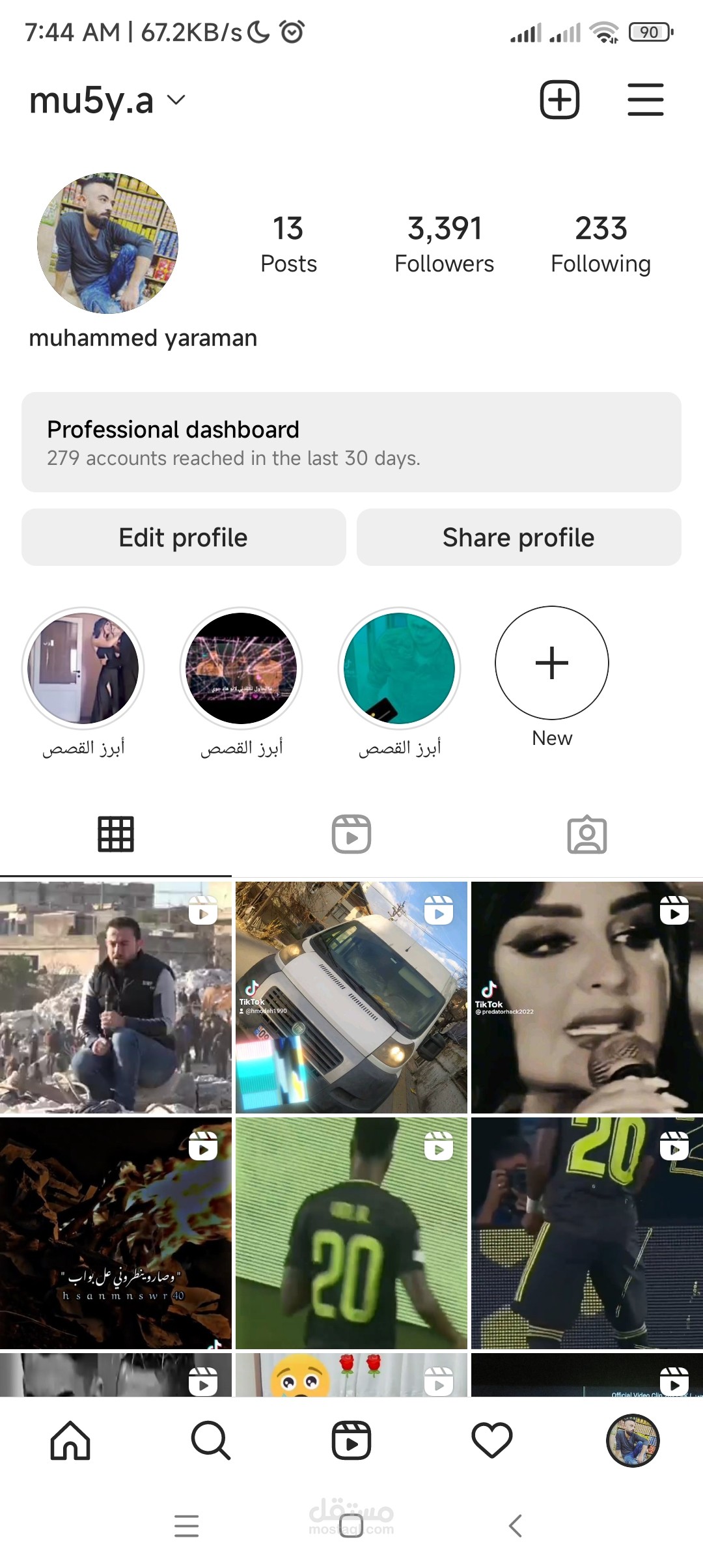Image resolution: width=703 pixels, height=1568 pixels.
Task: Open the Reels tab in bottom navigation
Action: 351,1440
